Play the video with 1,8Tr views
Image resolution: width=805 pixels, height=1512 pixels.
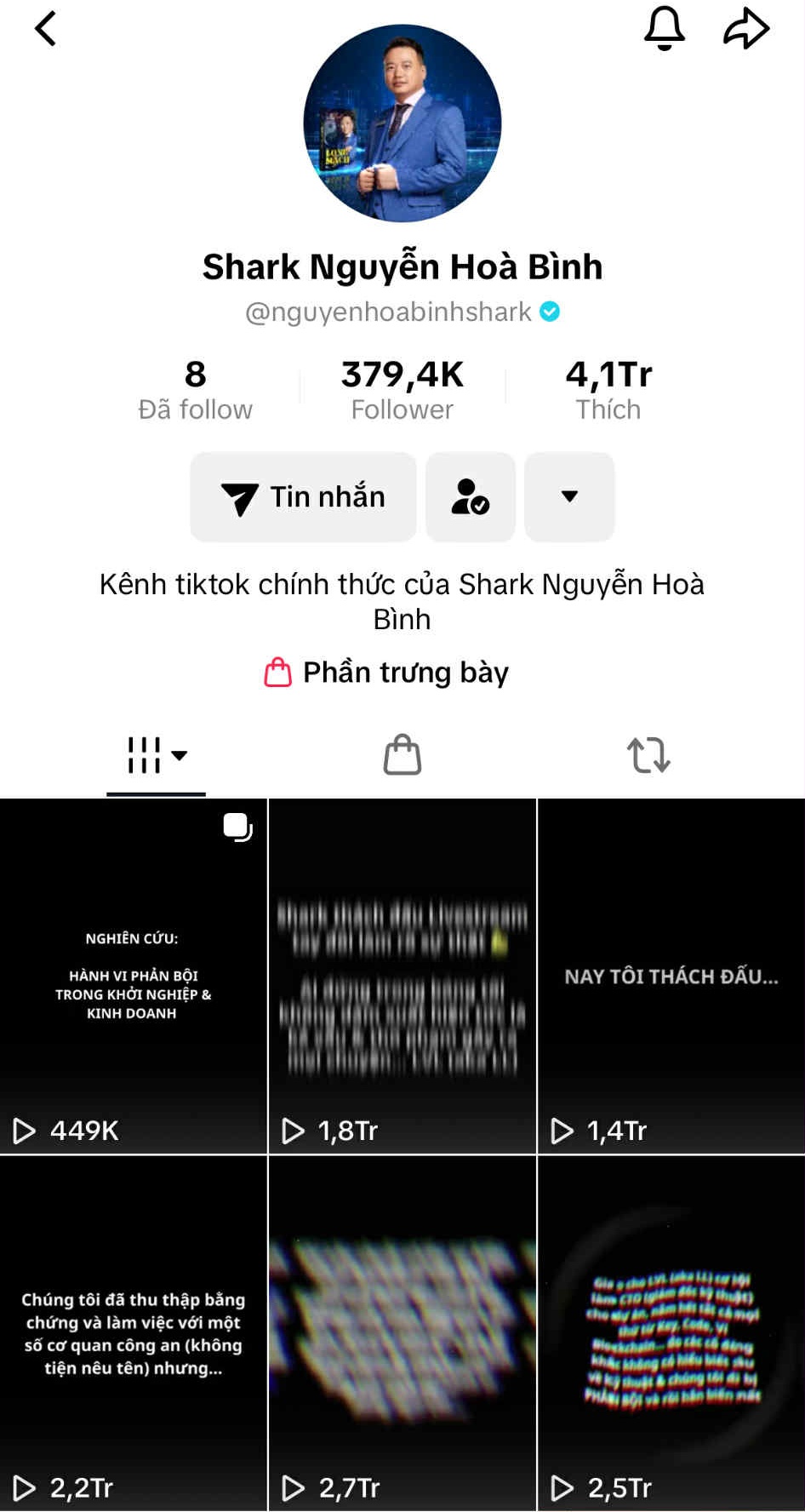pyautogui.click(x=402, y=976)
